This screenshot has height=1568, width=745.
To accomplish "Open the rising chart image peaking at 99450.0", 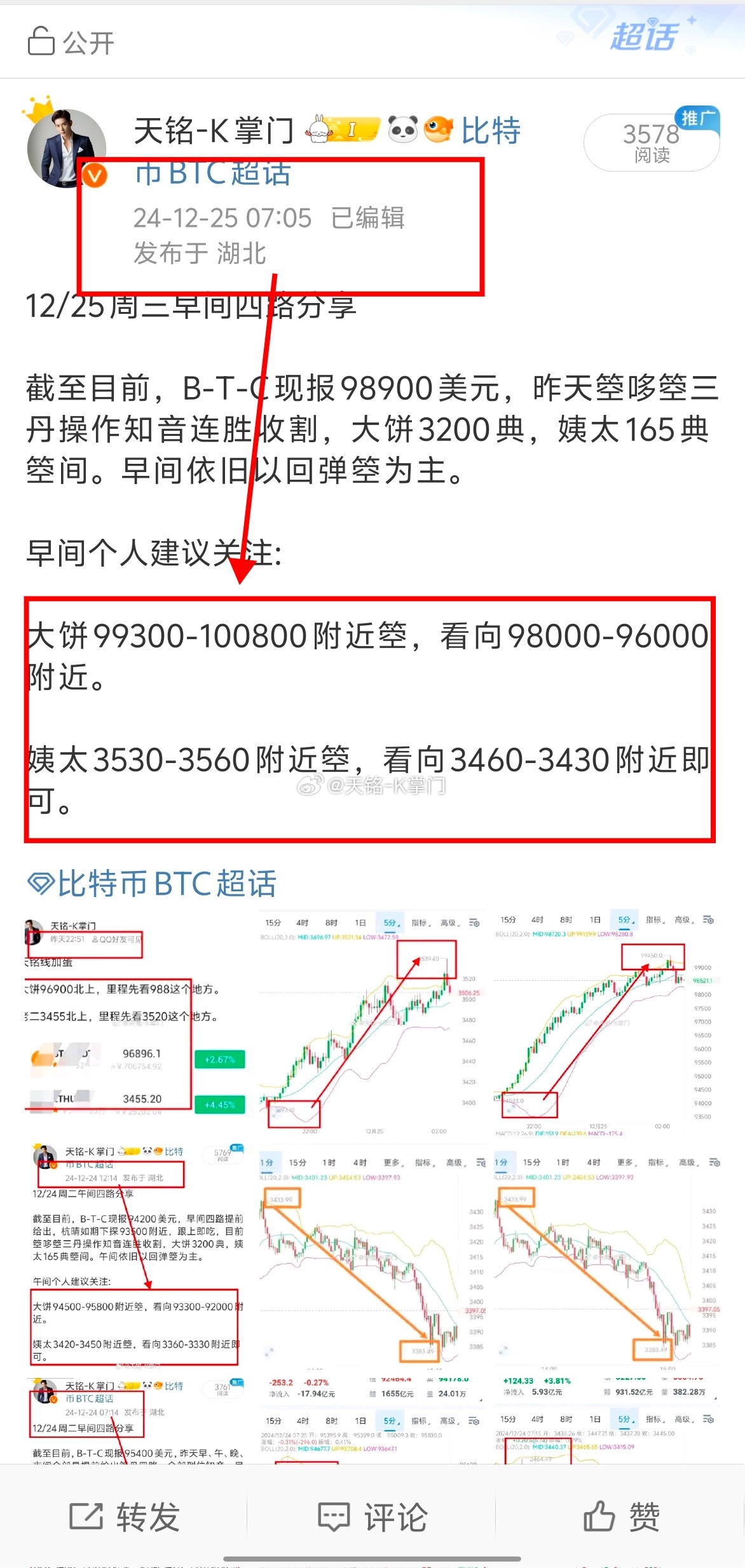I will (x=607, y=1024).
